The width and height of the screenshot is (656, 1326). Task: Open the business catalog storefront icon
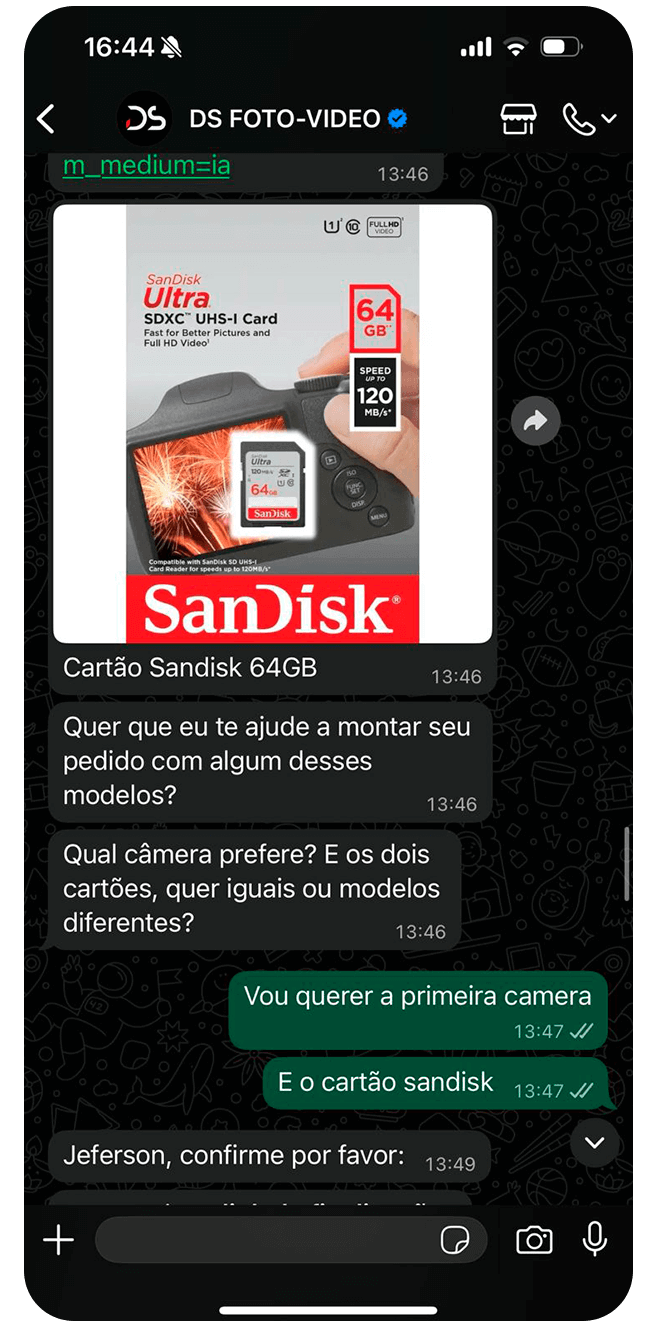[518, 119]
